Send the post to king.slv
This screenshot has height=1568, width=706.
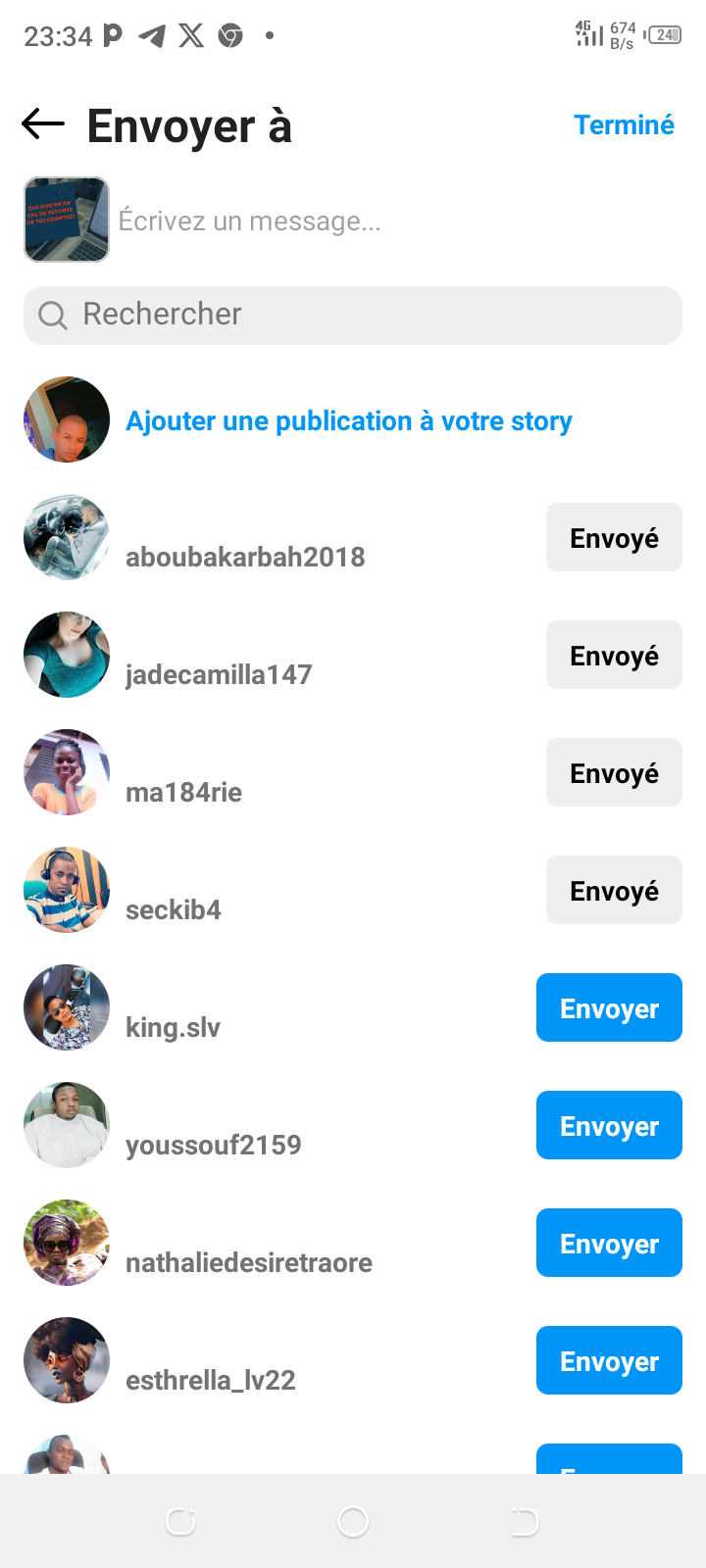pyautogui.click(x=609, y=1008)
